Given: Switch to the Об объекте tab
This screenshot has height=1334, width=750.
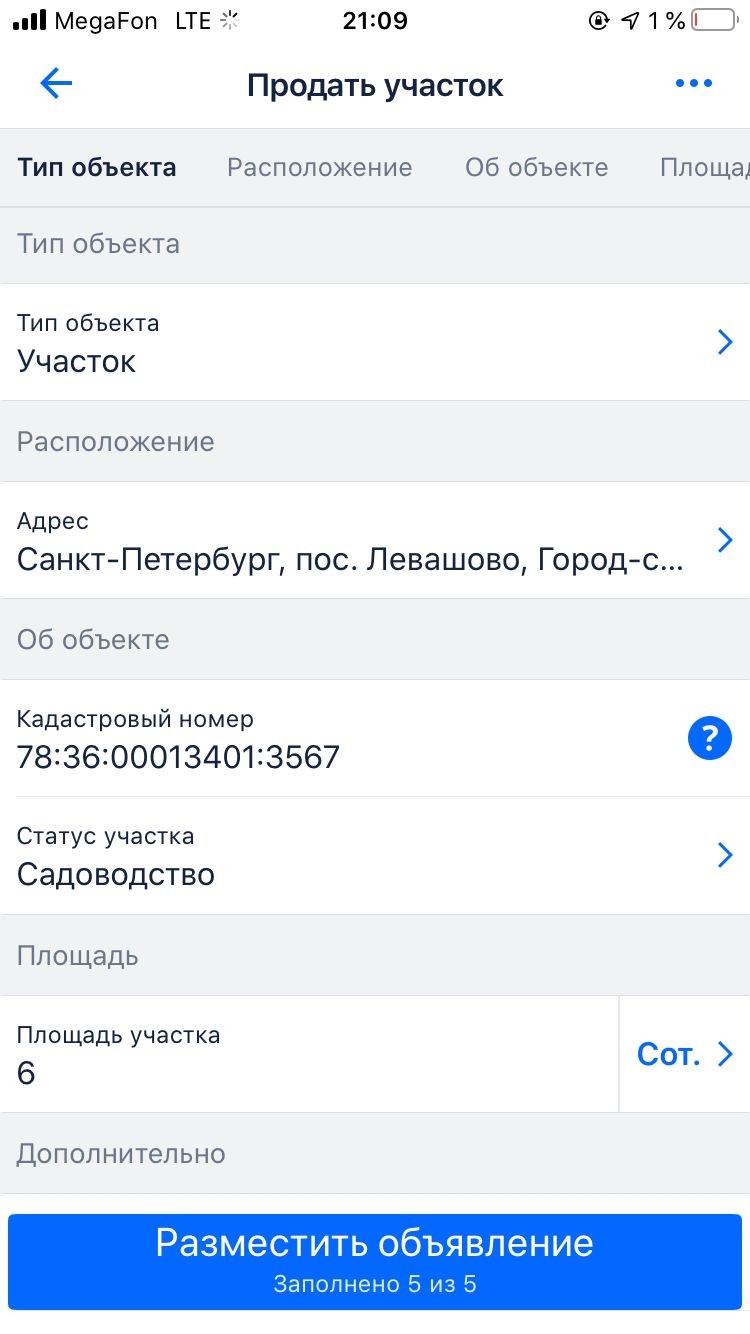Looking at the screenshot, I should coord(536,167).
